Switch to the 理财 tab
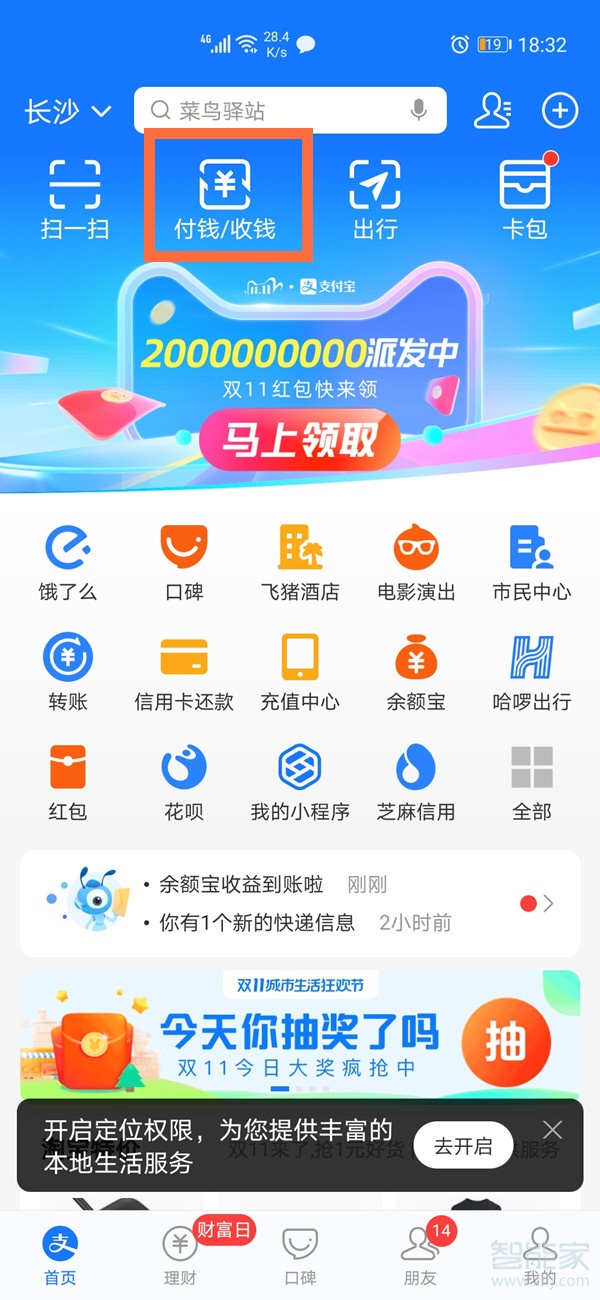 pos(180,1256)
